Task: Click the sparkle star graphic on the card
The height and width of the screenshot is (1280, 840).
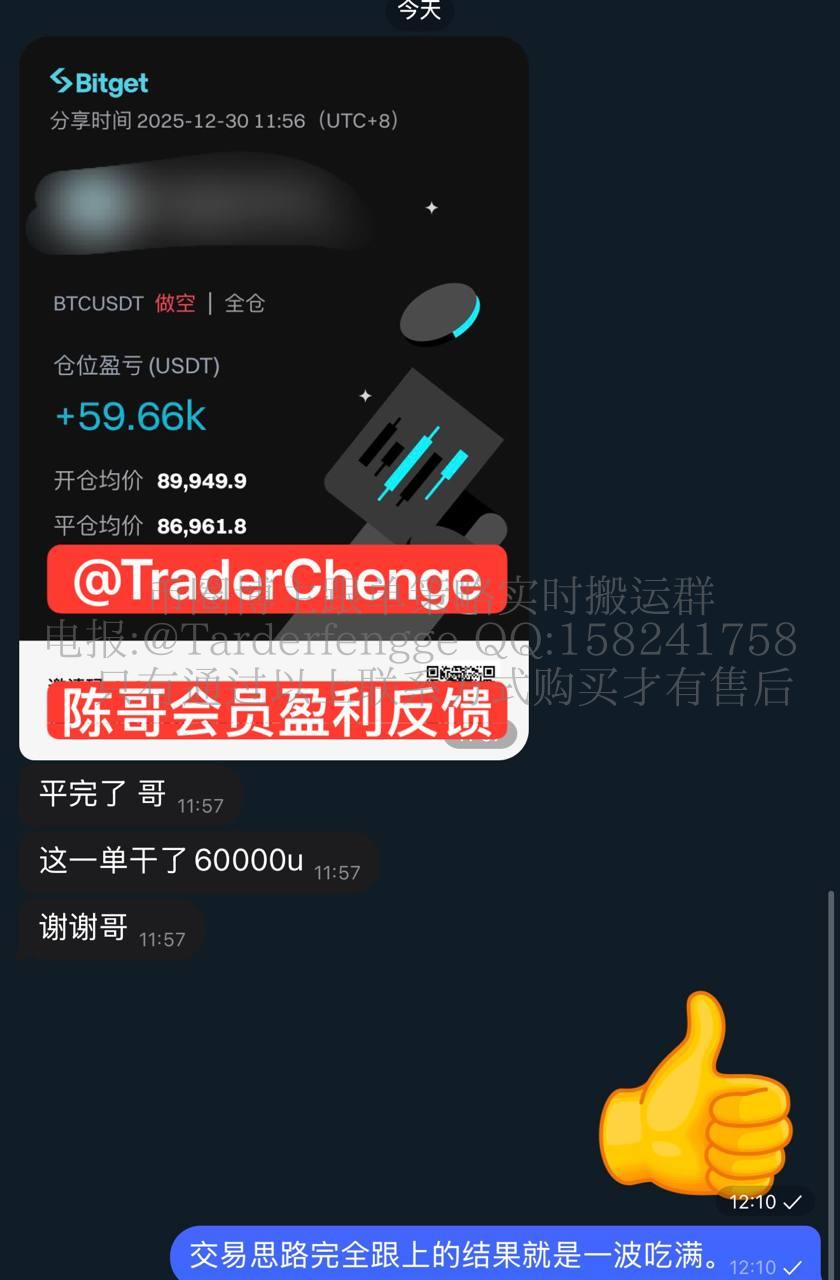Action: 431,207
